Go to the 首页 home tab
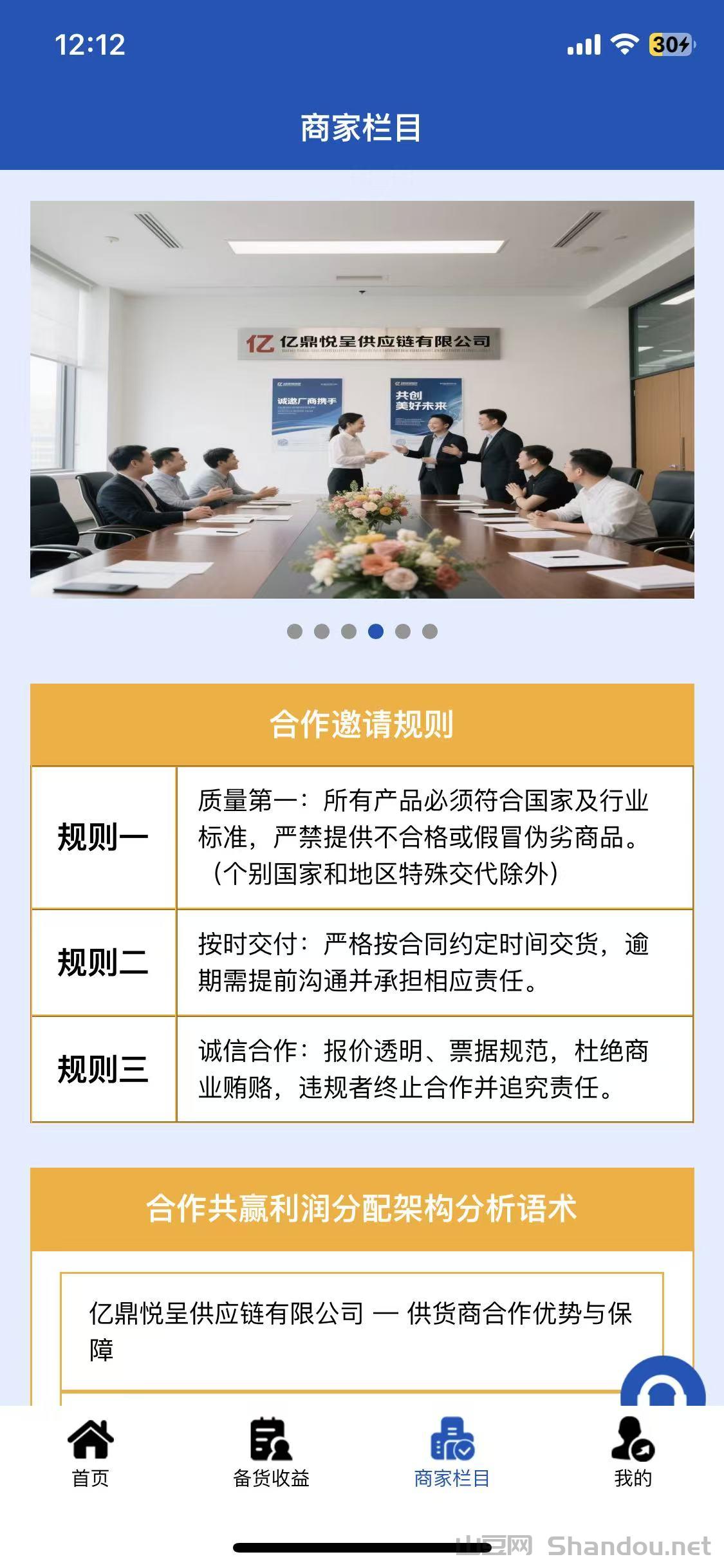Image resolution: width=724 pixels, height=1568 pixels. click(90, 1452)
